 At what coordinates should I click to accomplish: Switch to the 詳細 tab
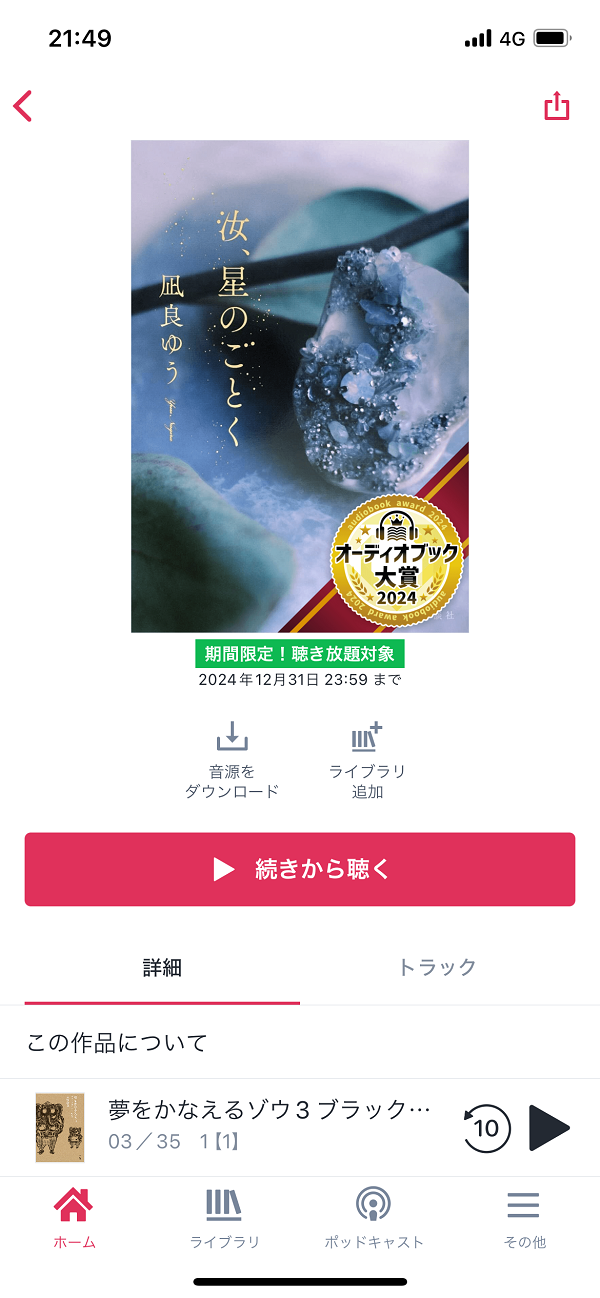coord(162,968)
